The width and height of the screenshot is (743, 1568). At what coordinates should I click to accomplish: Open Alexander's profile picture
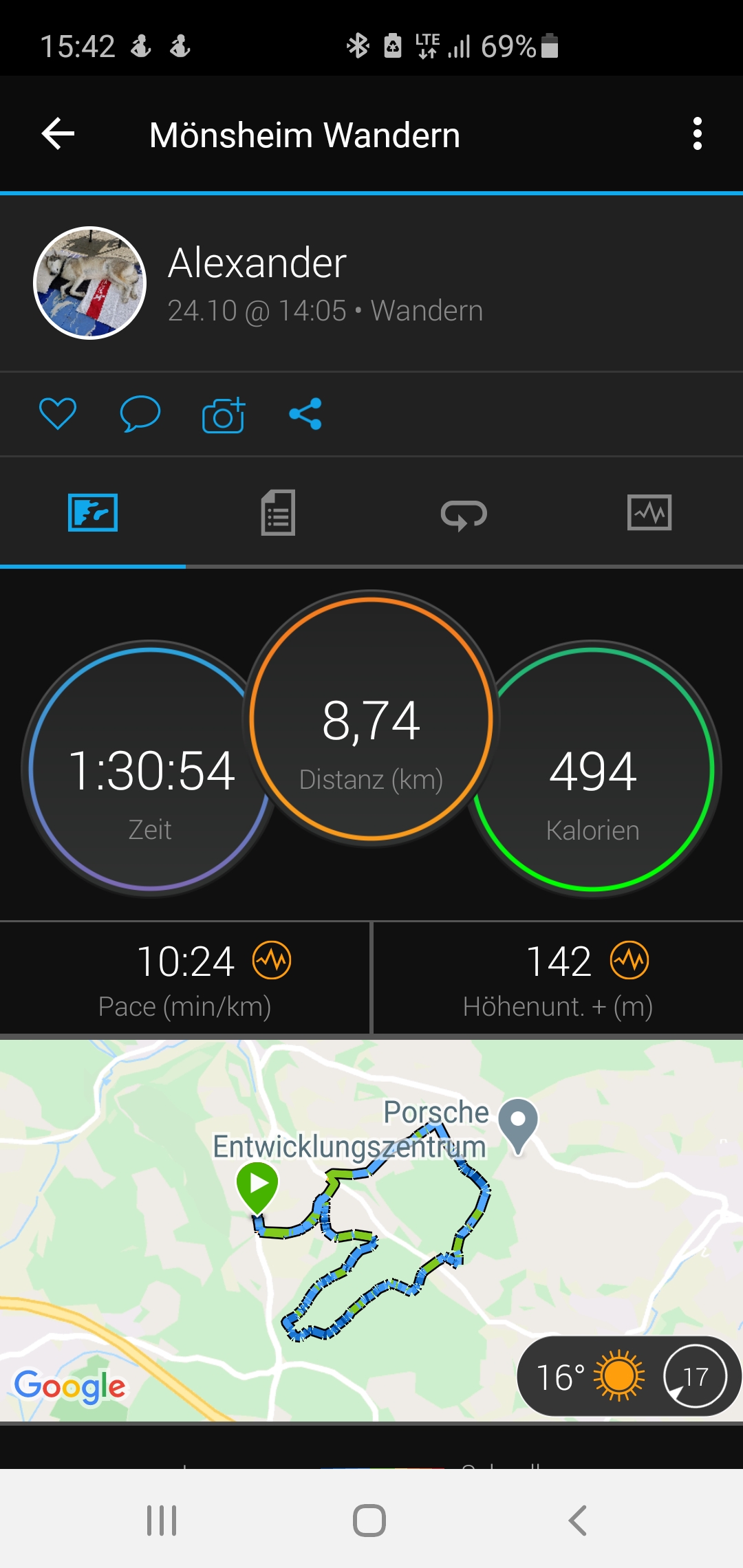click(x=90, y=283)
